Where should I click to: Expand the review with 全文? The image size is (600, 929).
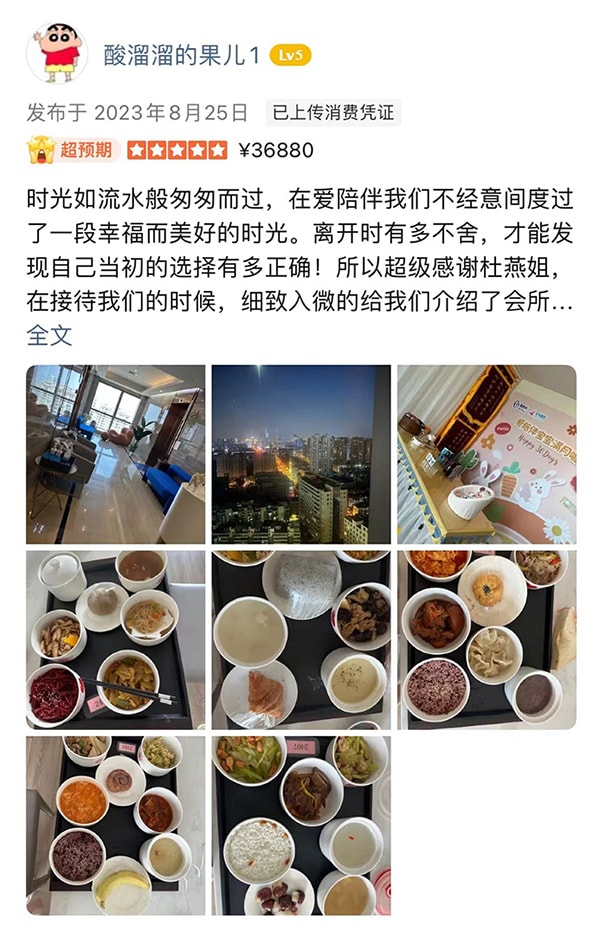49,335
